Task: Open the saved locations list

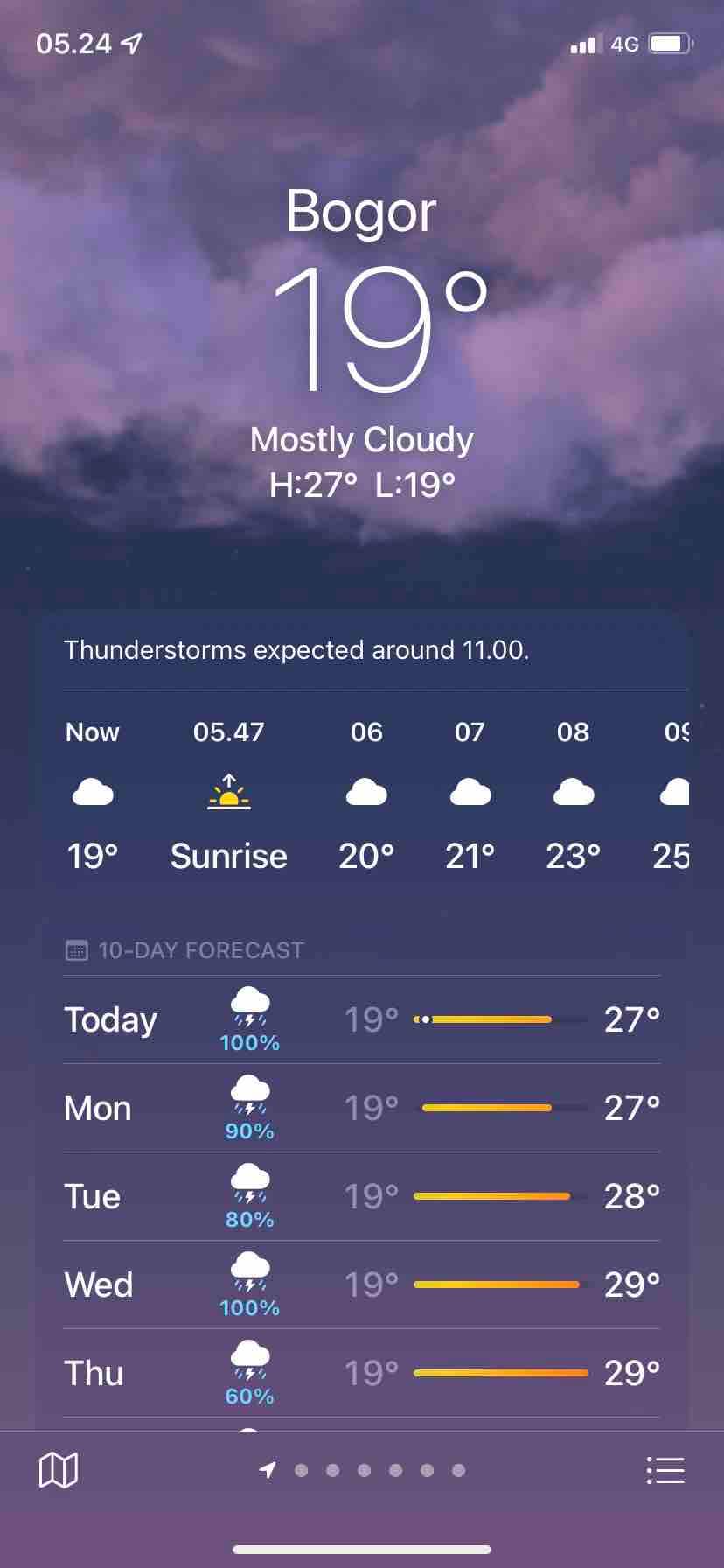Action: tap(665, 1470)
